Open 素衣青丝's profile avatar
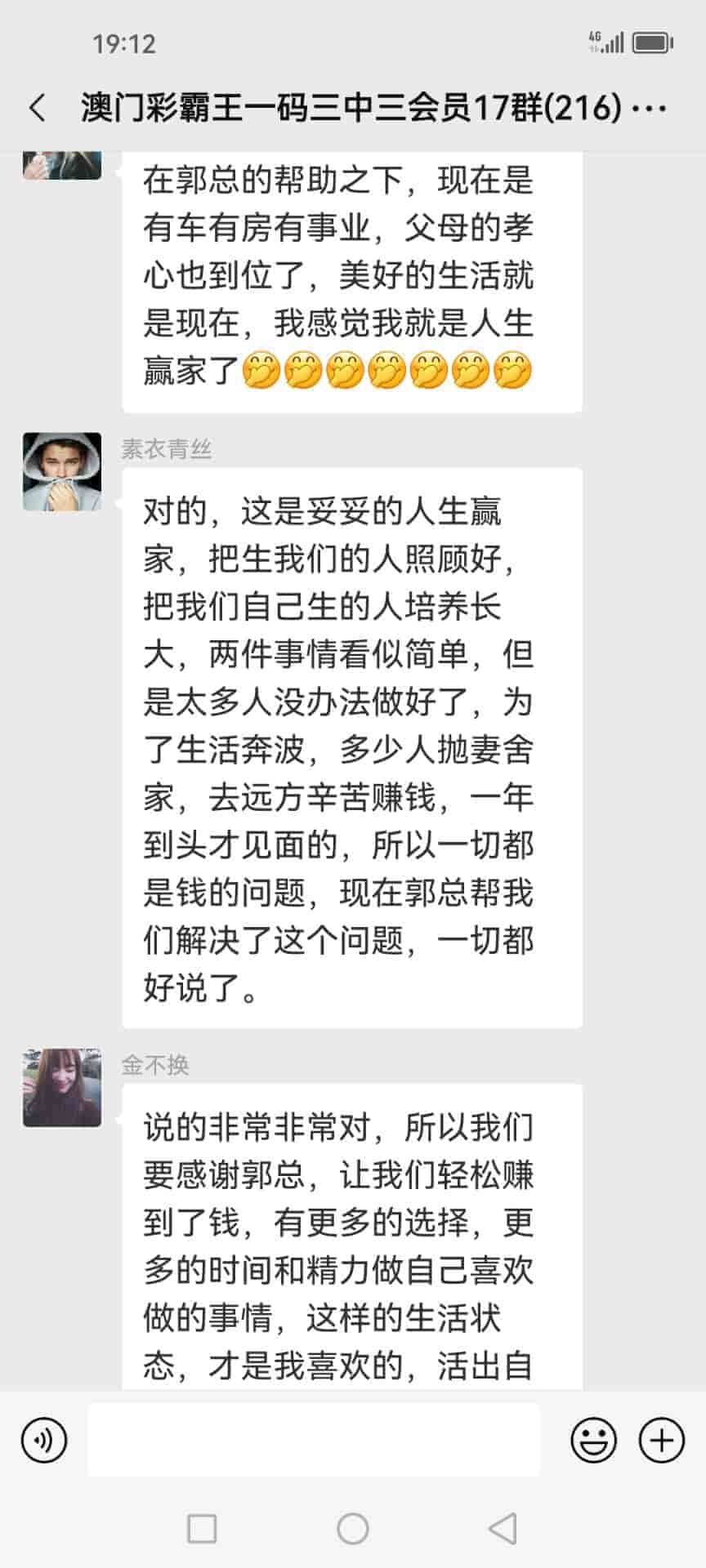This screenshot has width=706, height=1568. (x=62, y=472)
